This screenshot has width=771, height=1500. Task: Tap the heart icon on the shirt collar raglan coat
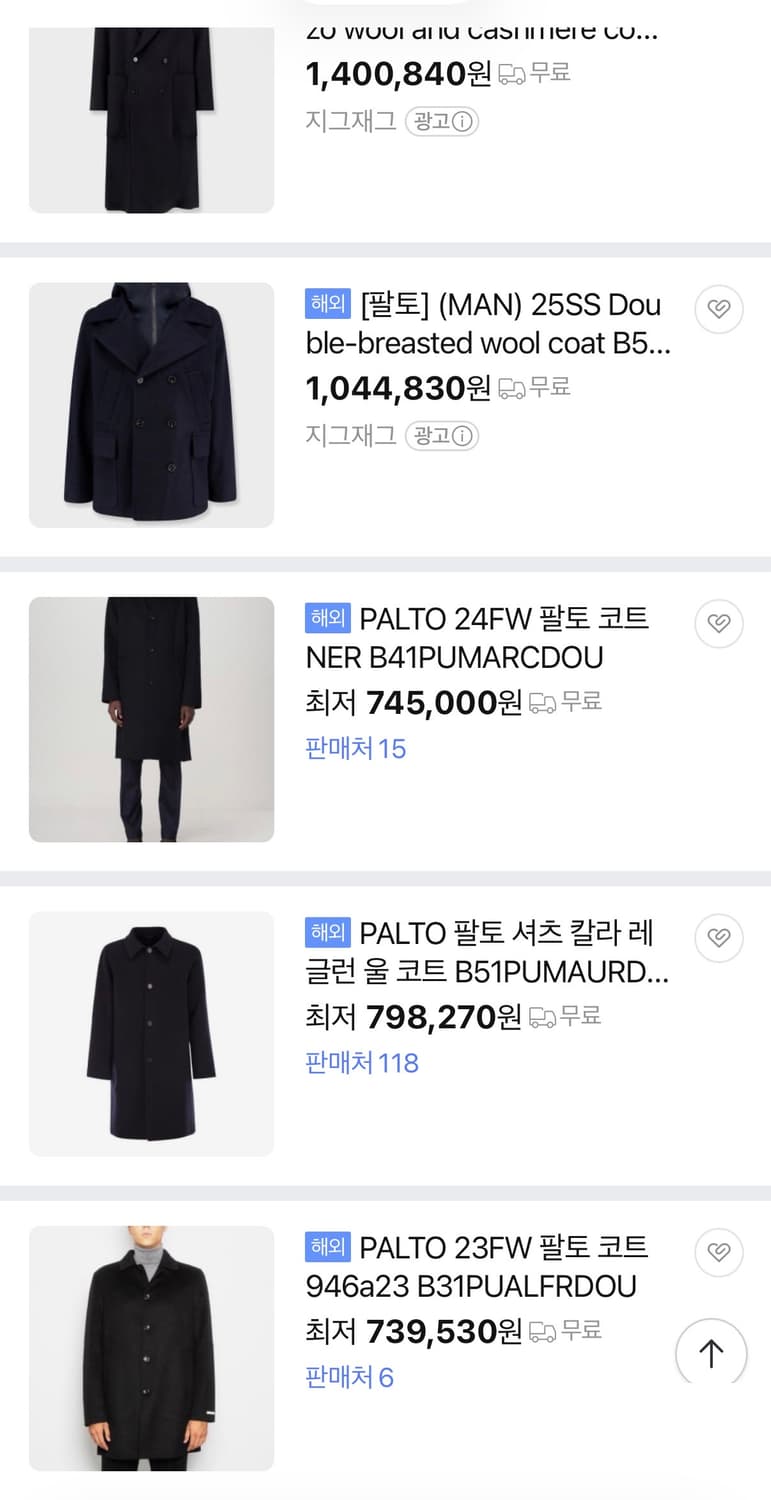click(x=719, y=938)
